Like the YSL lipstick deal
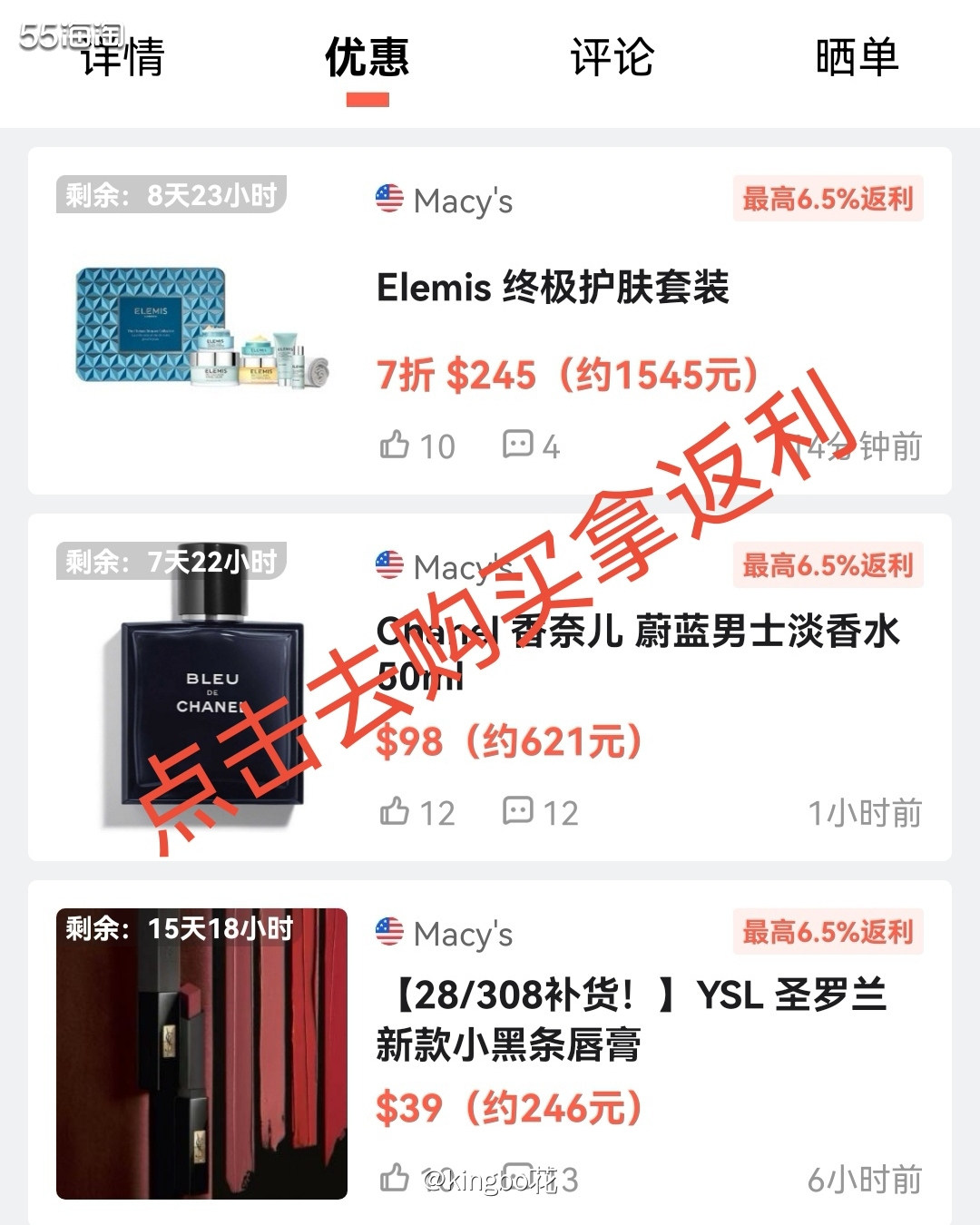Screen dimensions: 980x1225 click(396, 1178)
